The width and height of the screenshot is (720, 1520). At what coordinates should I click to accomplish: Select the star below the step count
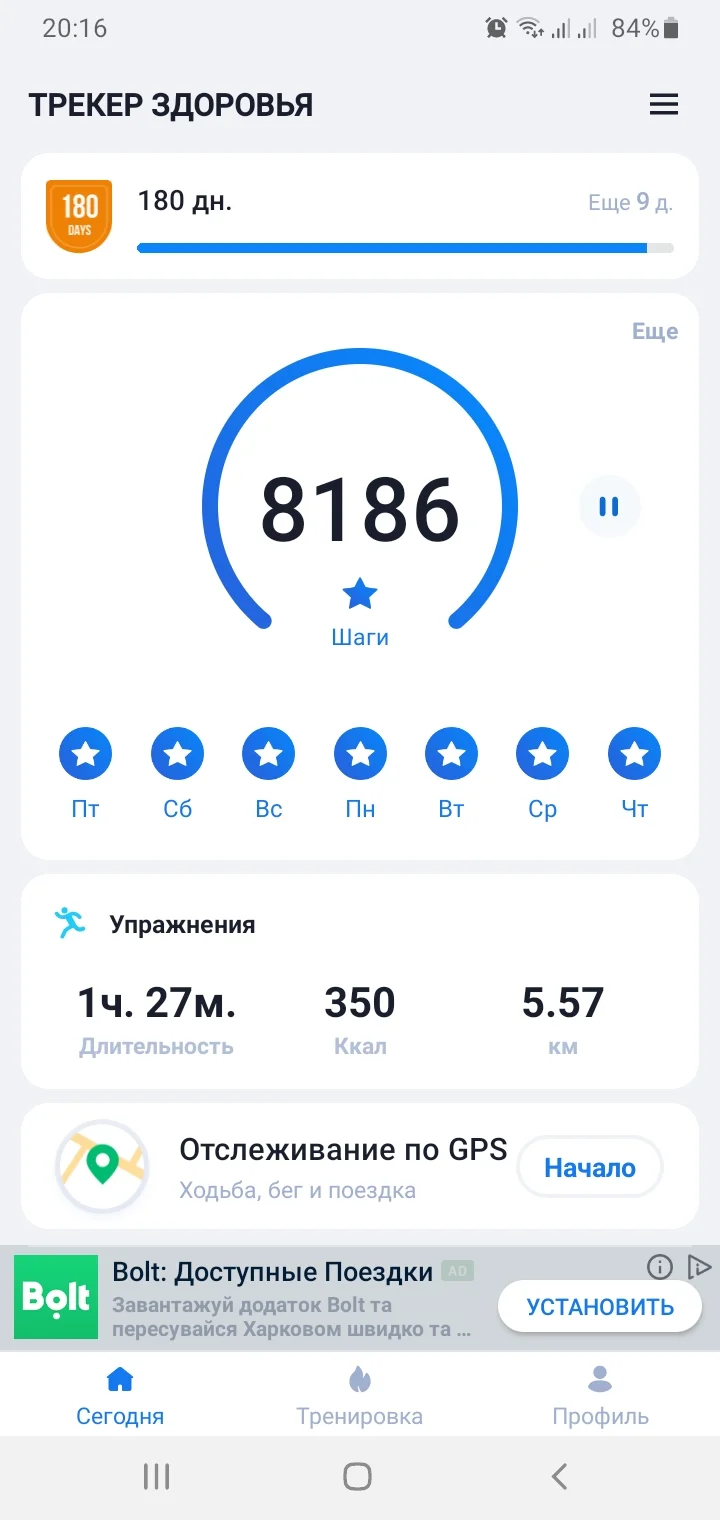pyautogui.click(x=359, y=593)
